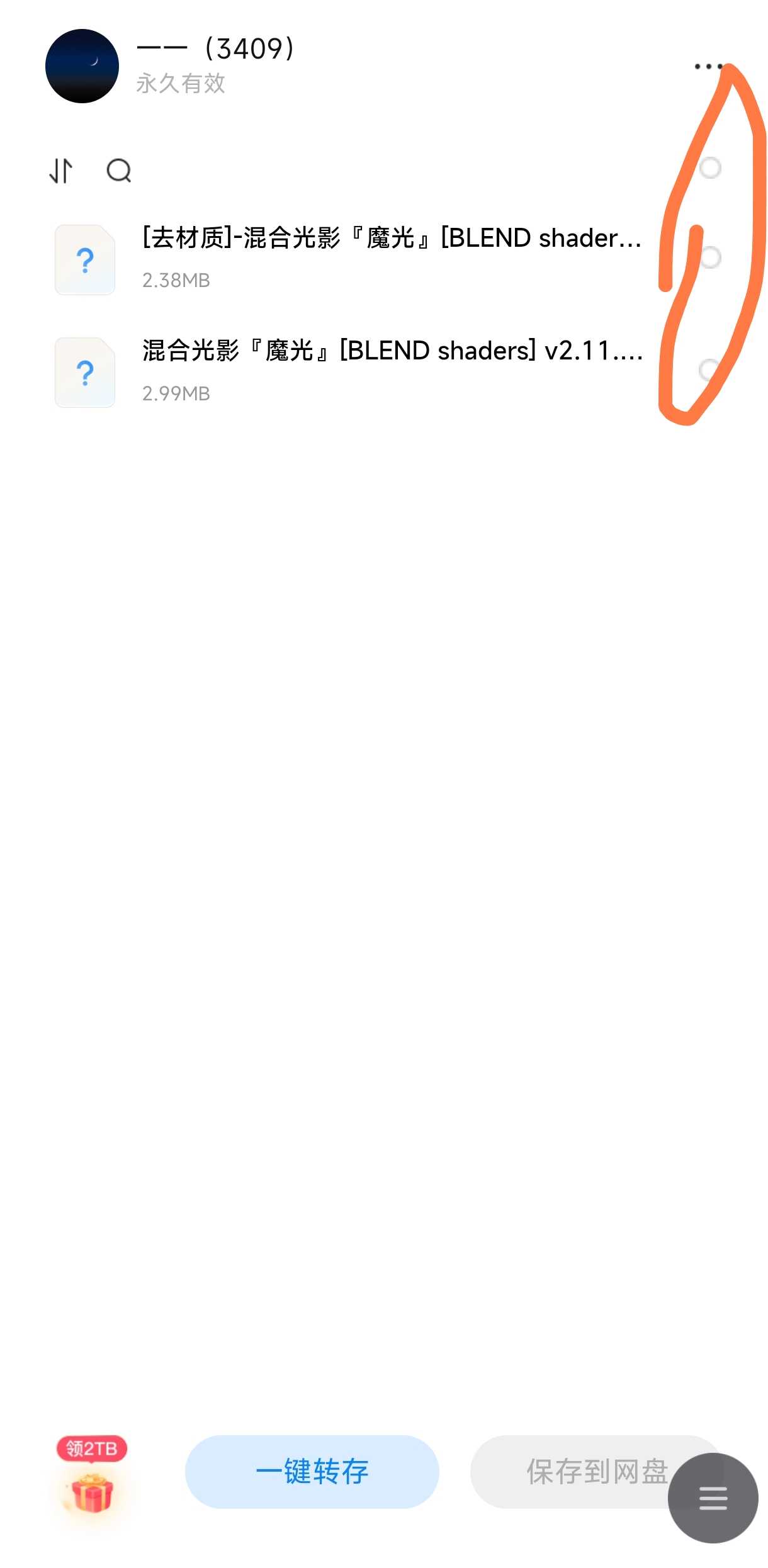
Task: Open the sharer's profile avatar
Action: pos(82,66)
